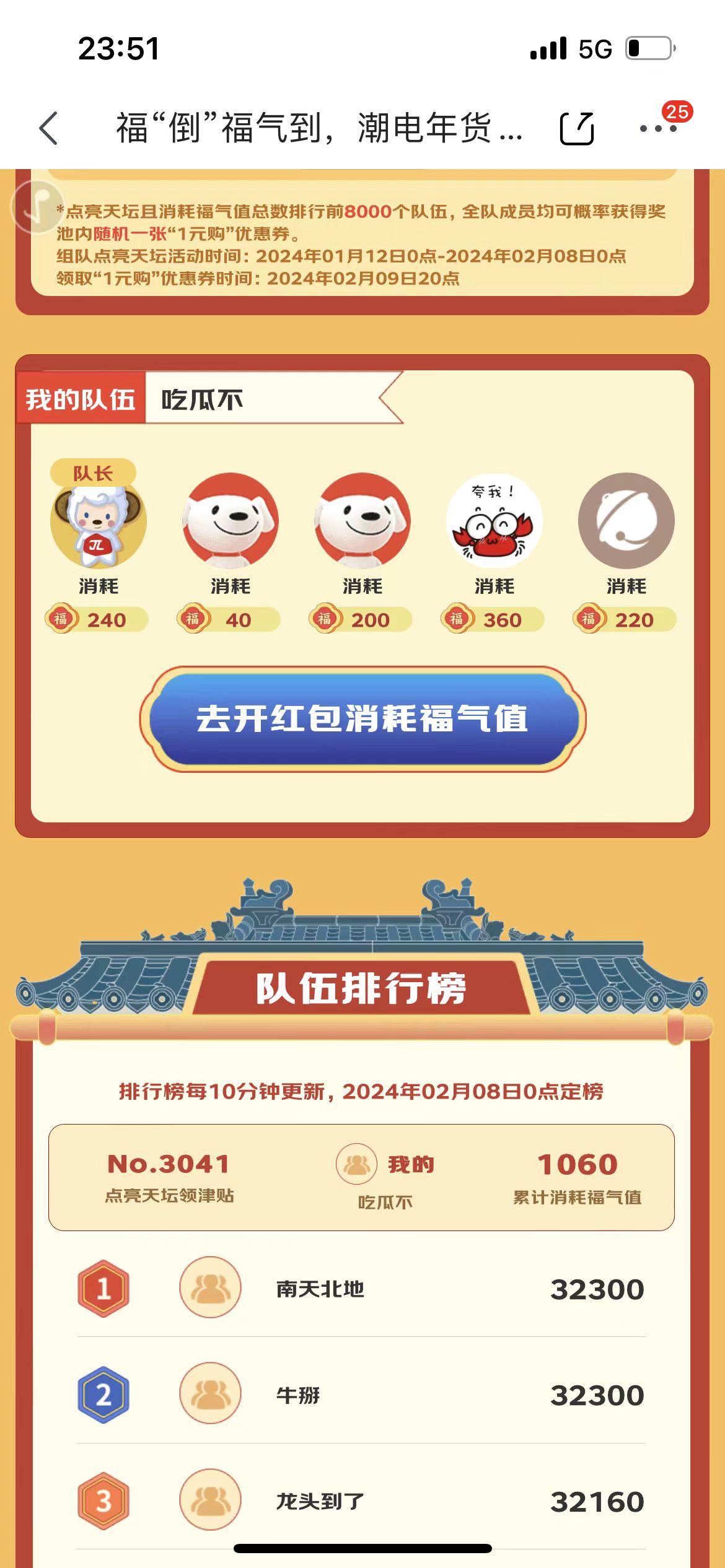Open the grey bell avatar member consuming 220
Viewport: 725px width, 1568px height.
[x=626, y=521]
